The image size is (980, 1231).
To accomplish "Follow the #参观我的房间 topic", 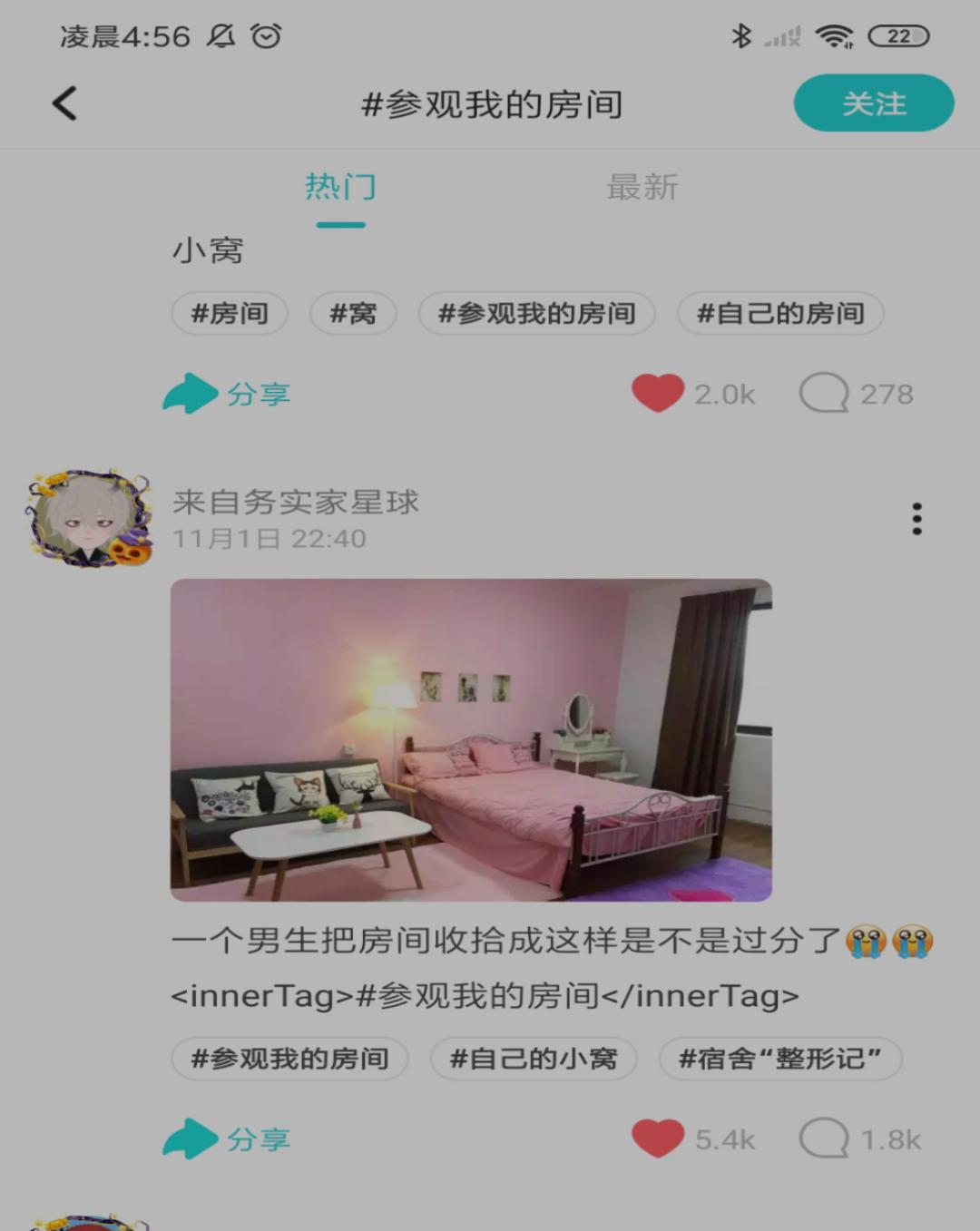I will tap(873, 103).
